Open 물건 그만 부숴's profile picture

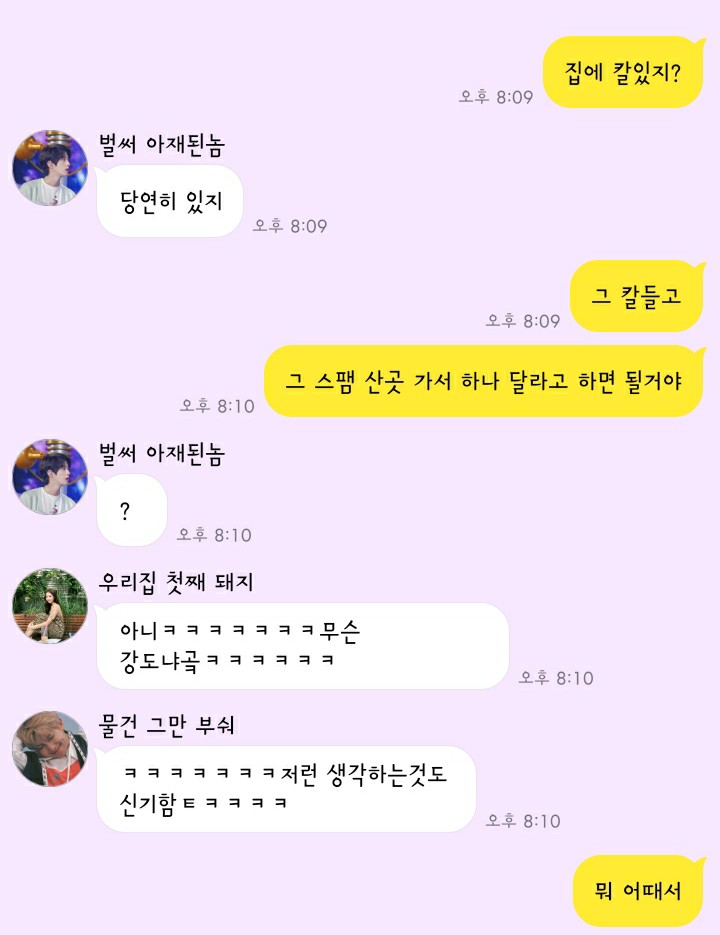click(50, 749)
